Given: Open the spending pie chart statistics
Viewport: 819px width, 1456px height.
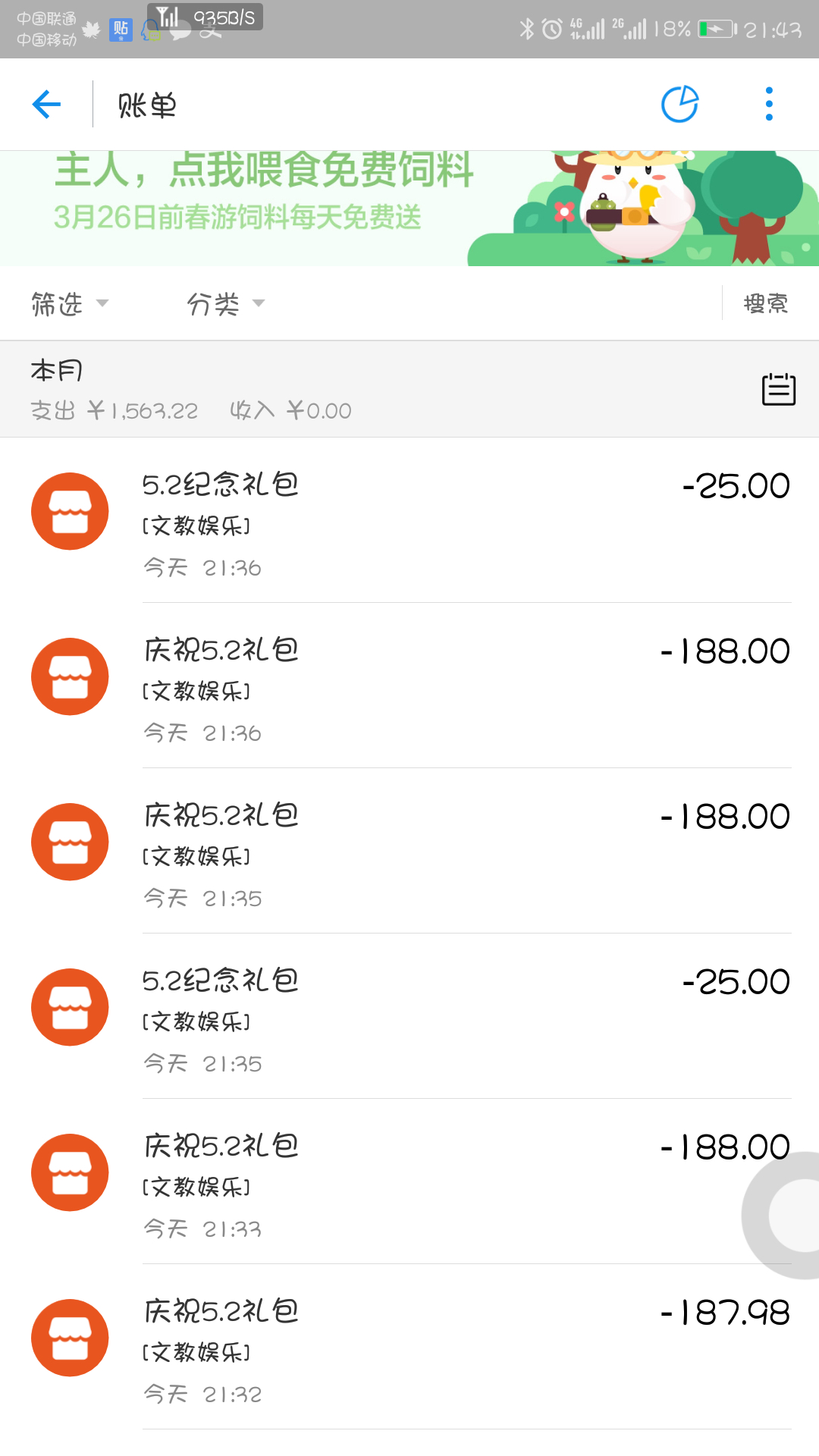Looking at the screenshot, I should (x=679, y=105).
